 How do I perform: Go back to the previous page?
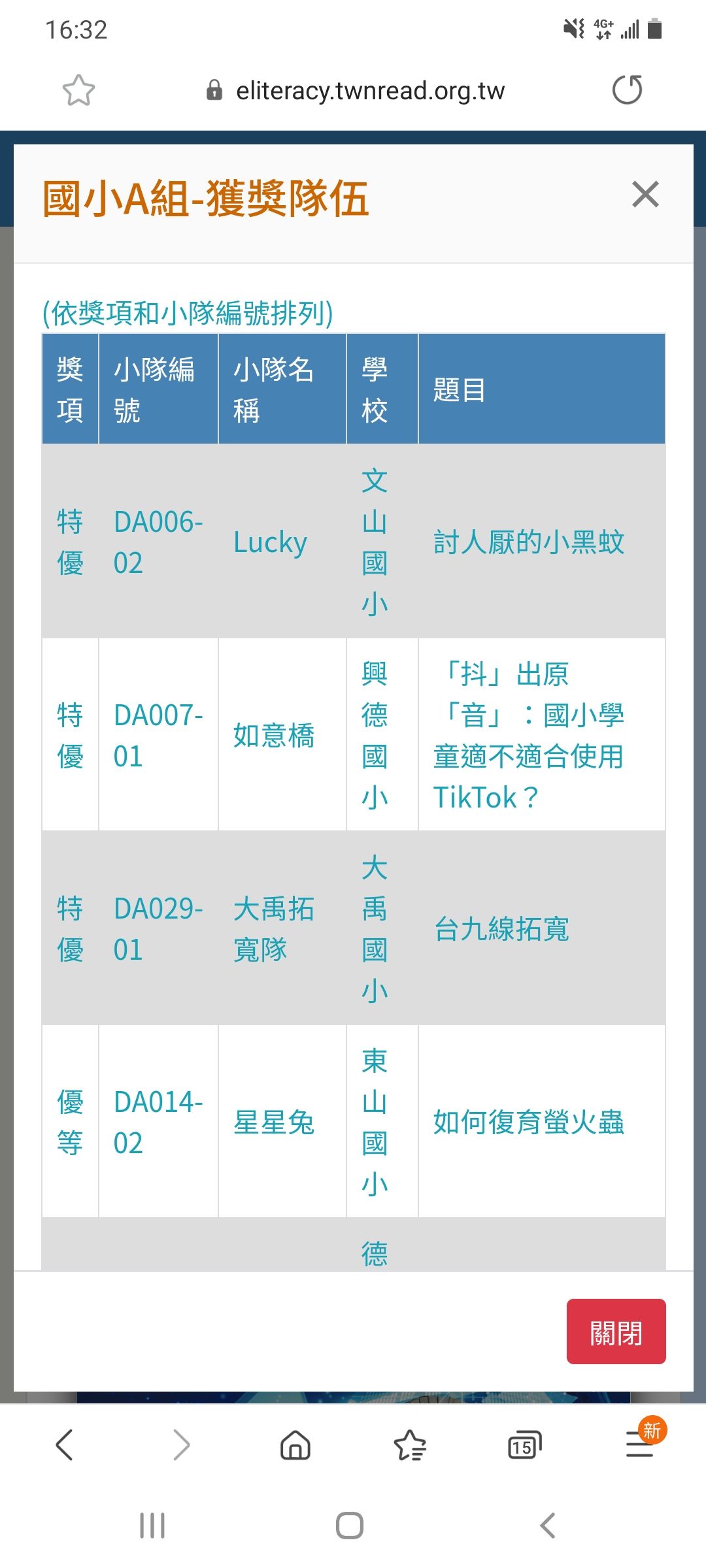click(x=65, y=1445)
